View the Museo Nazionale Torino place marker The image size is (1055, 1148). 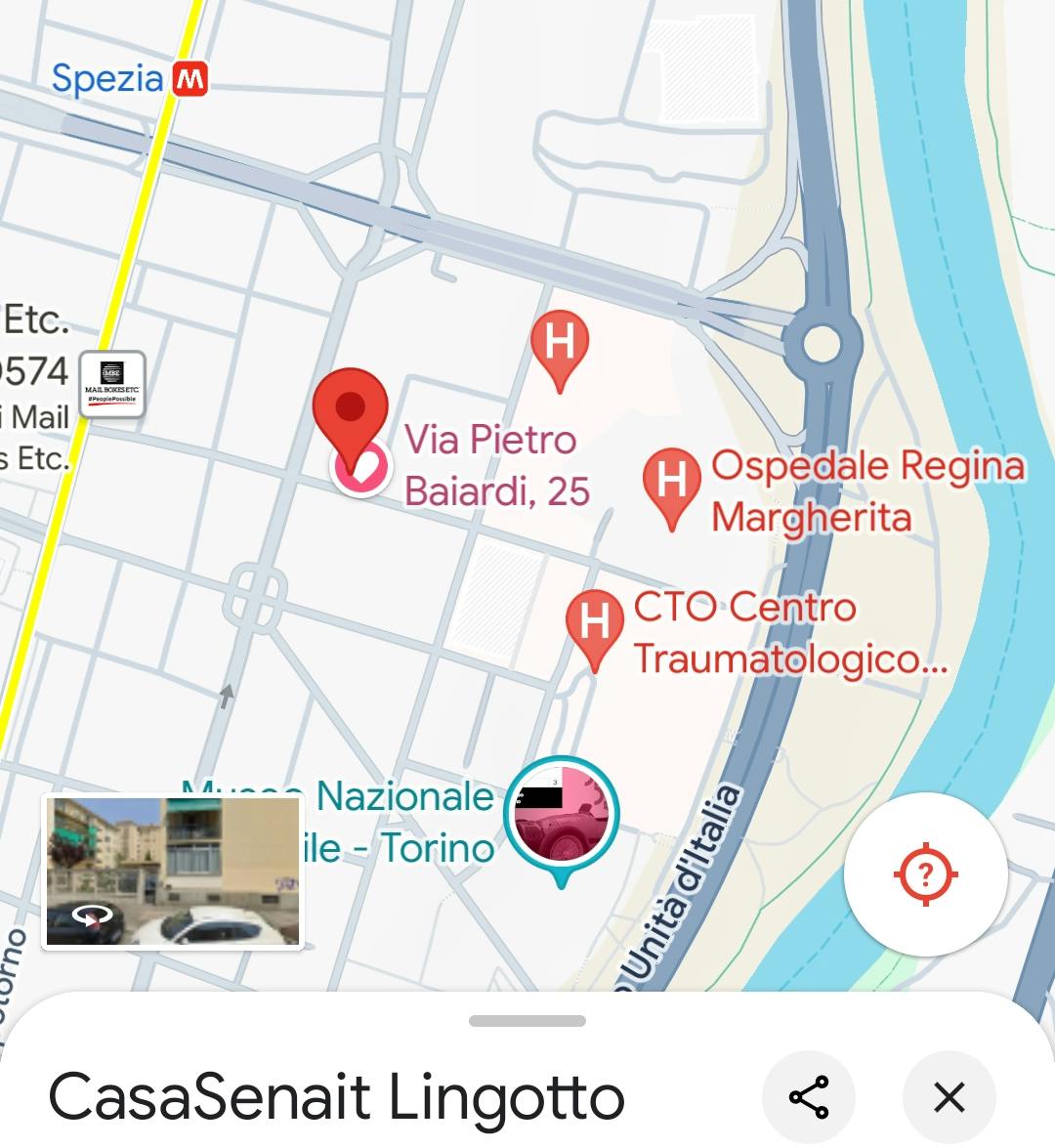click(561, 815)
